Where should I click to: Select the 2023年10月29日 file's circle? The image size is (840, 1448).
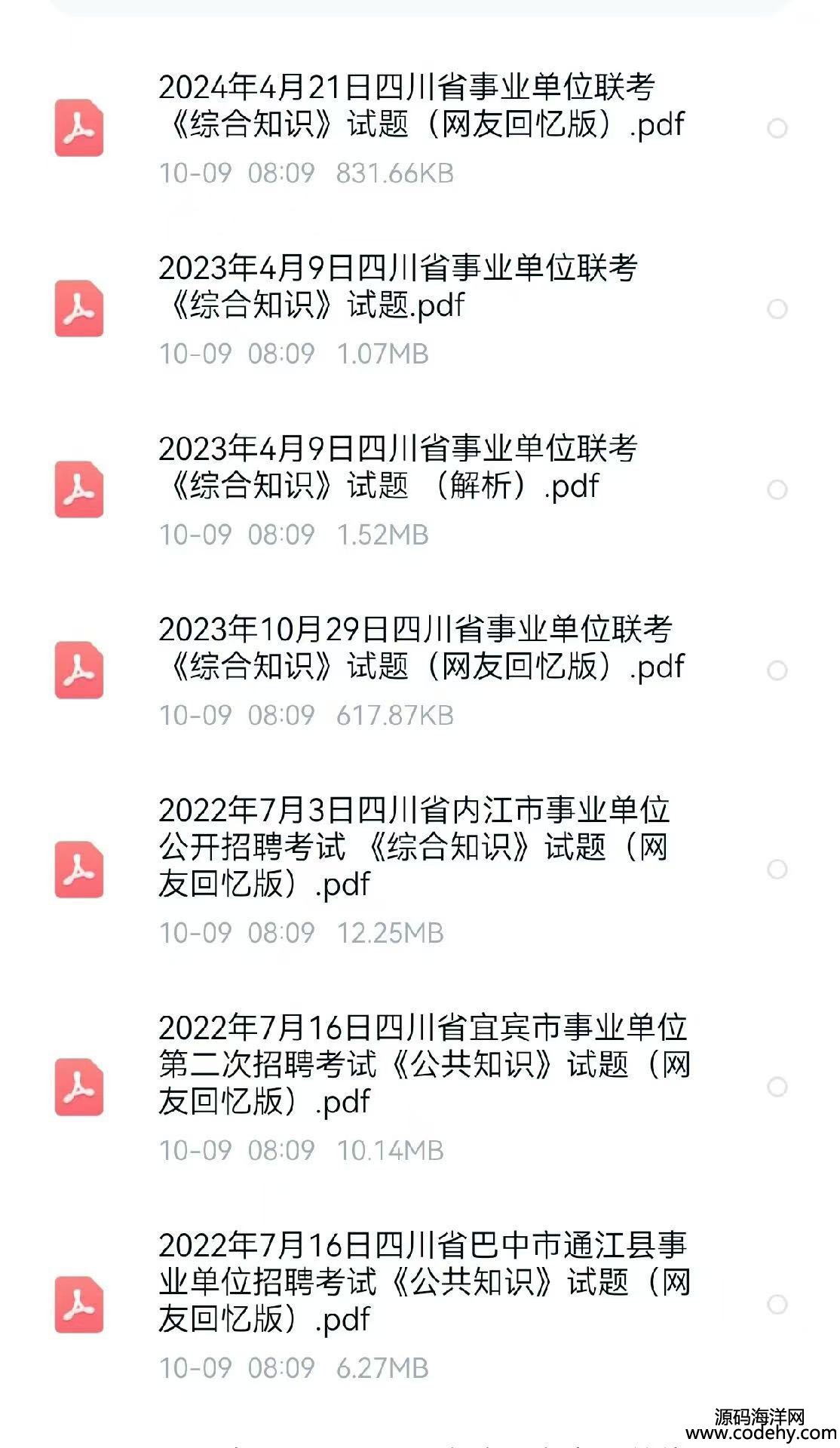[777, 670]
